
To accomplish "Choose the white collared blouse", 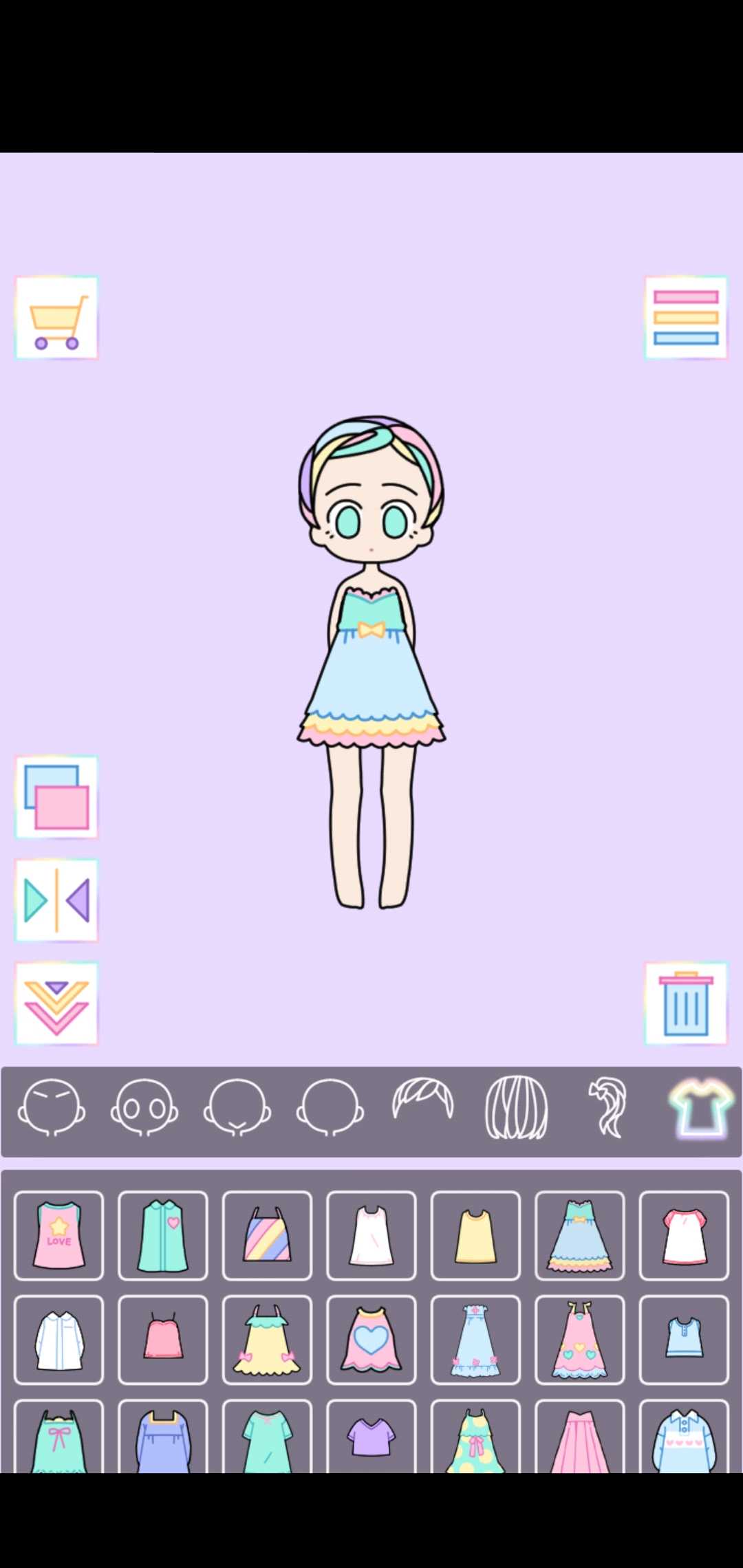I will tap(59, 1341).
